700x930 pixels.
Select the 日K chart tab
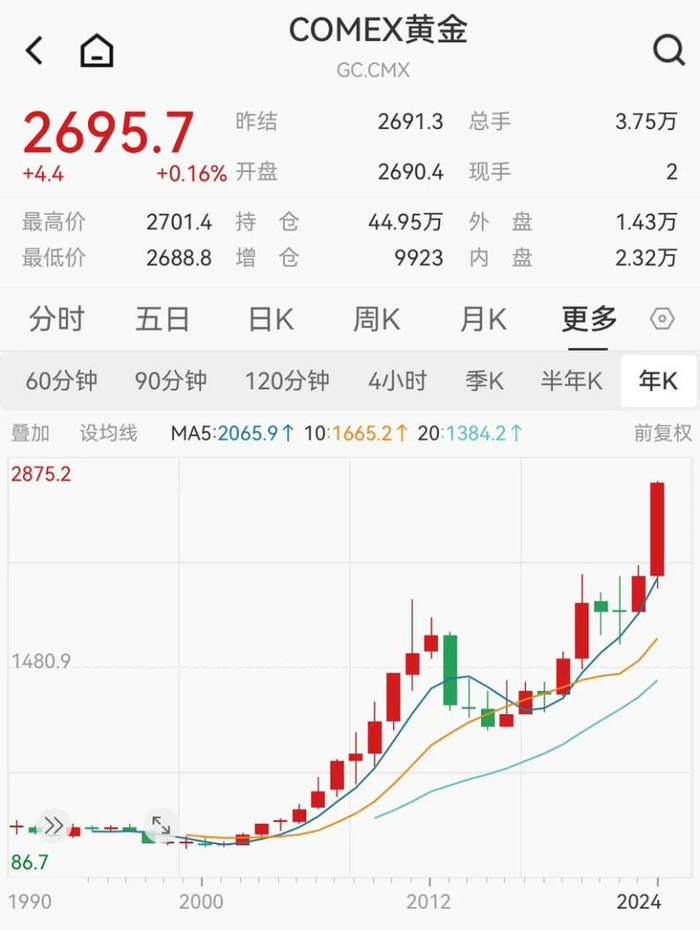coord(271,320)
